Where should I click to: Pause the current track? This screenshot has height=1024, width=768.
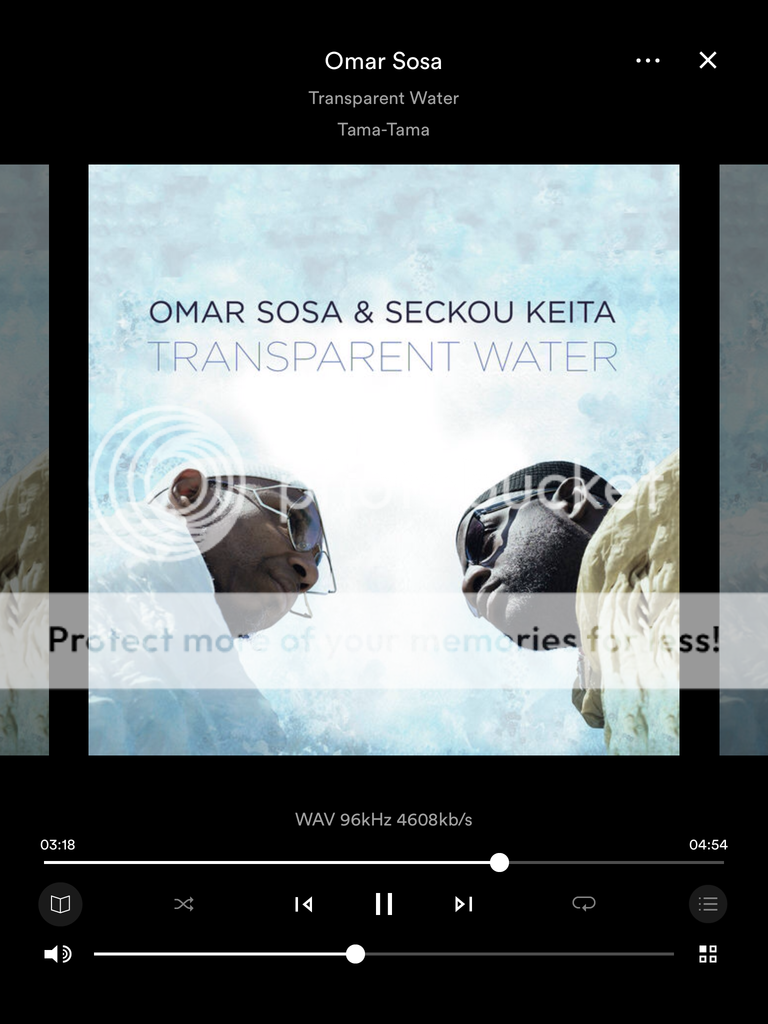coord(384,904)
